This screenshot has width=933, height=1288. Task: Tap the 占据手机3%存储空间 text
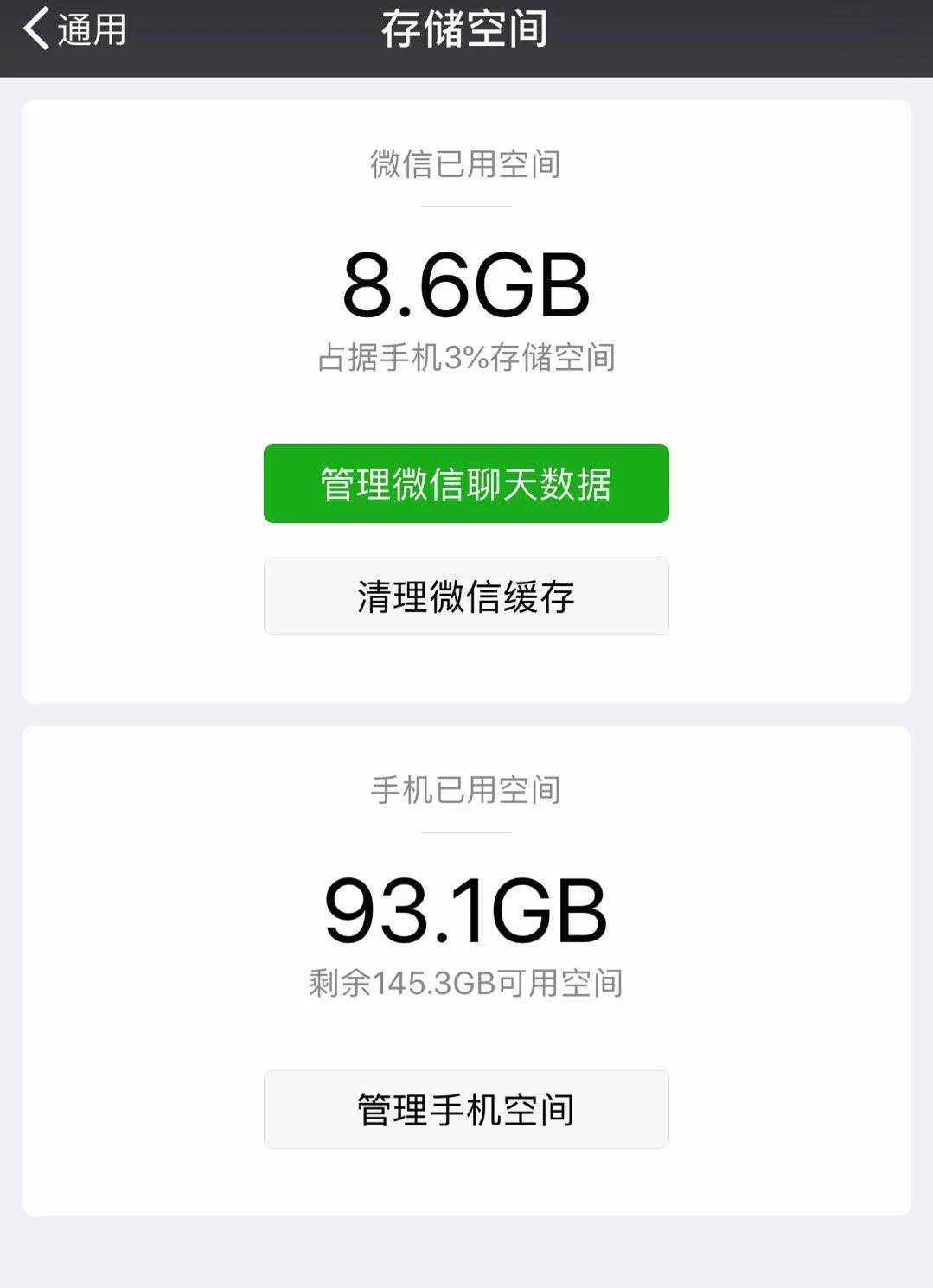coord(466,358)
